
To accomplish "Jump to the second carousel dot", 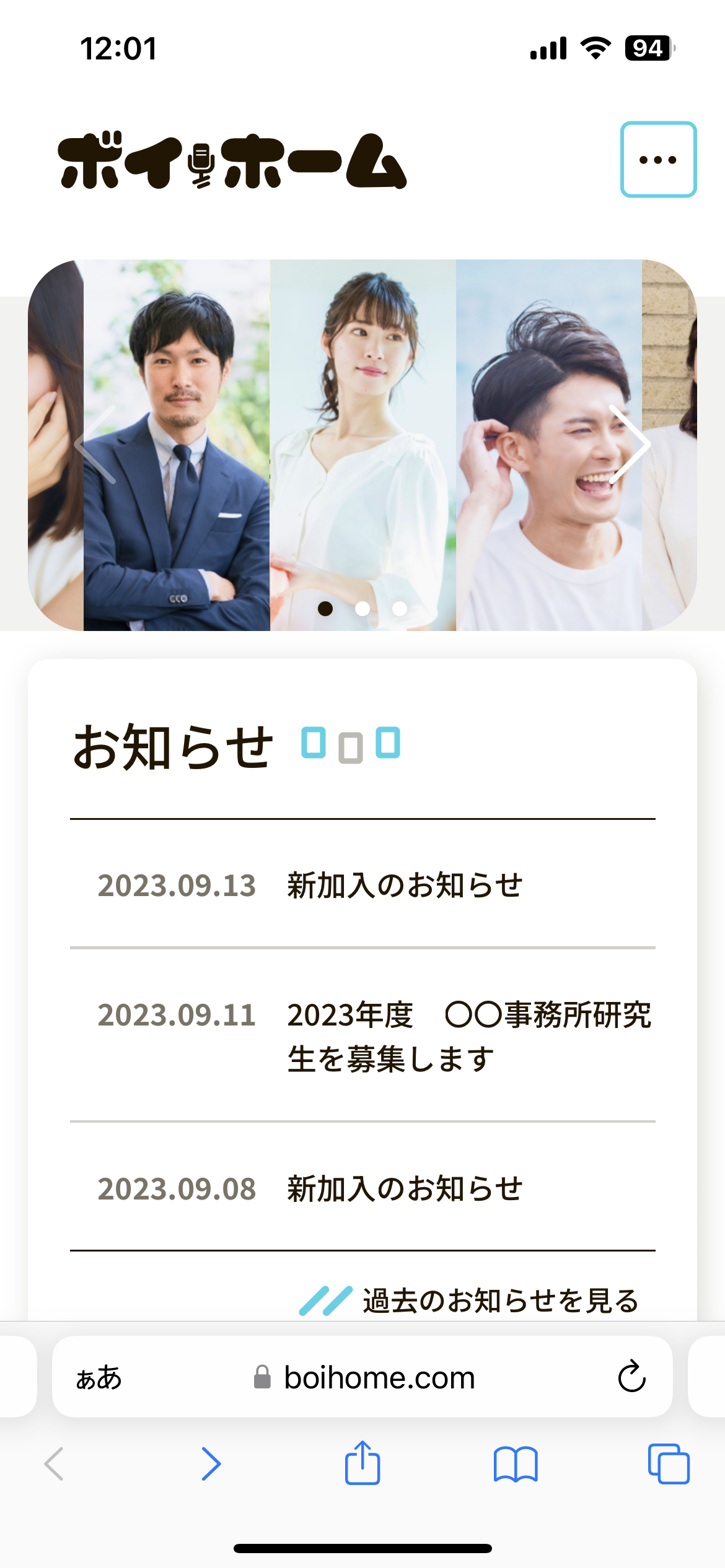I will click(x=362, y=609).
